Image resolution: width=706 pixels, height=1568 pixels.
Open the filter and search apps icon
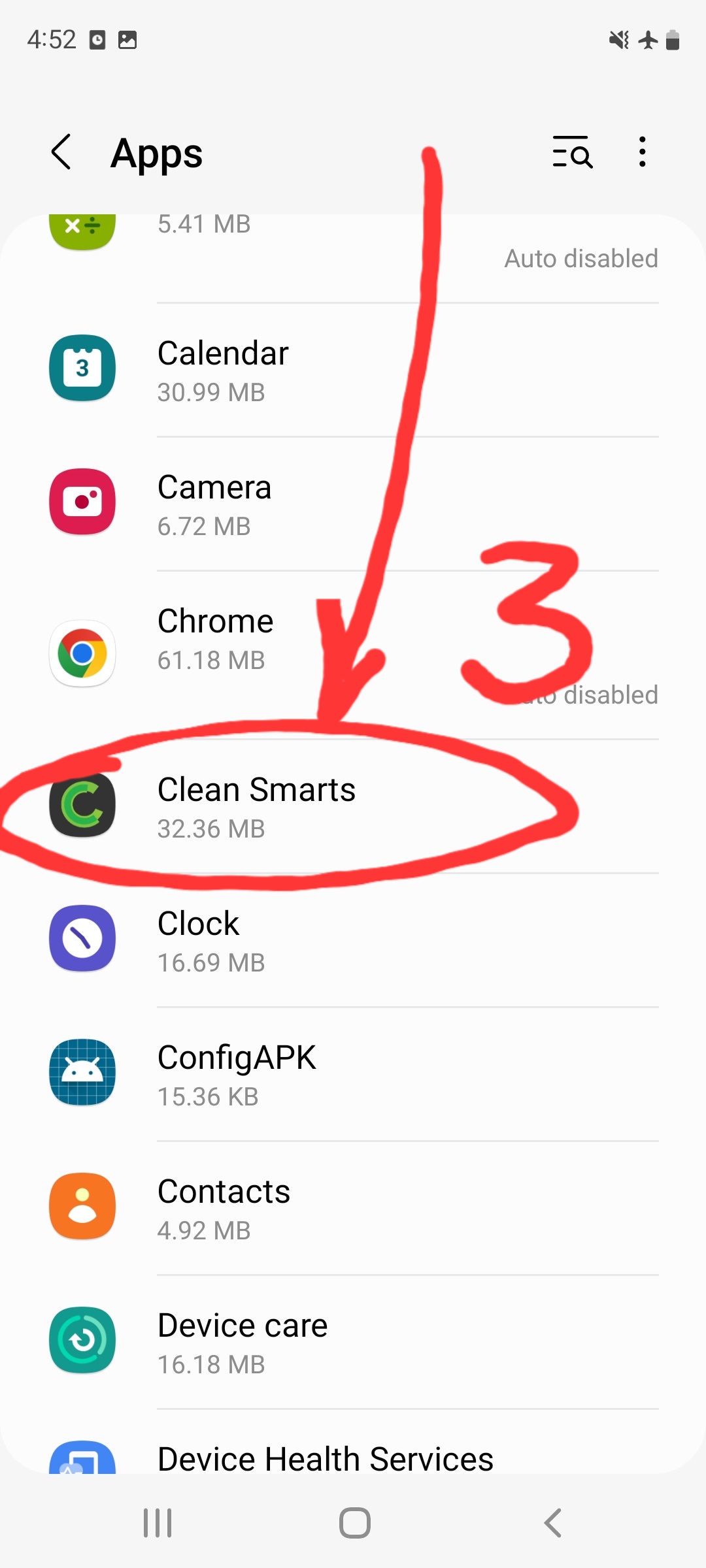(572, 153)
